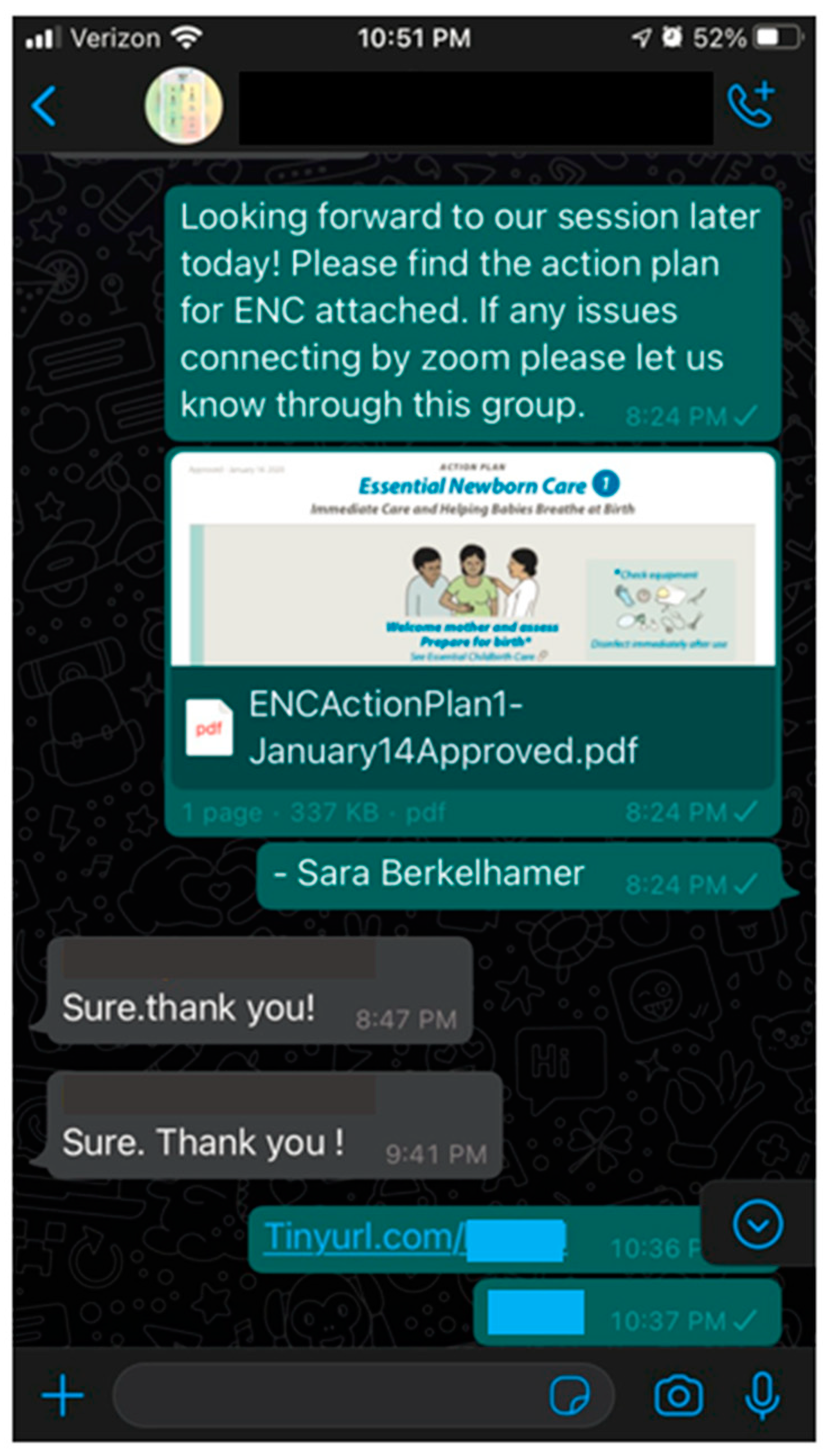Open the attachment plus menu

click(x=62, y=1395)
